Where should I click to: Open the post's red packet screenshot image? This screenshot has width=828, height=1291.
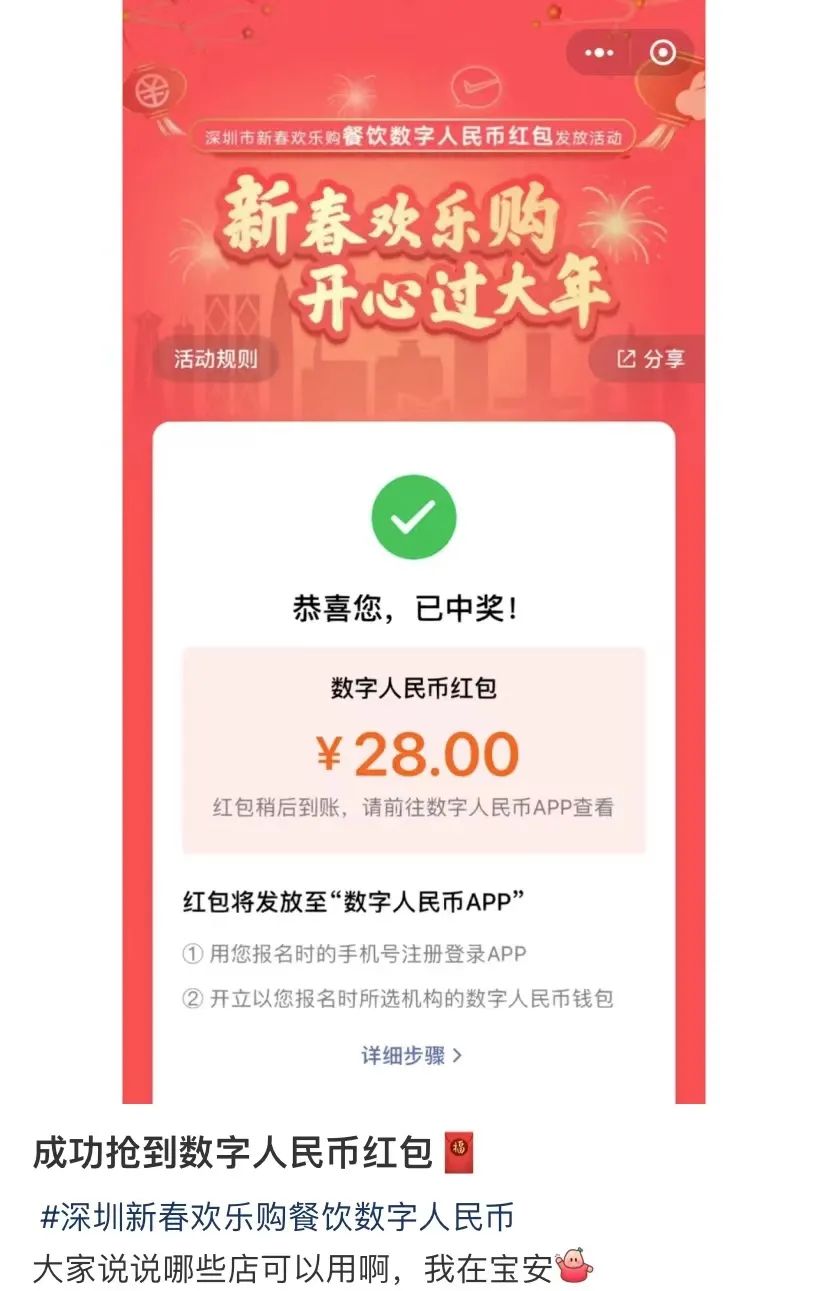tap(414, 550)
